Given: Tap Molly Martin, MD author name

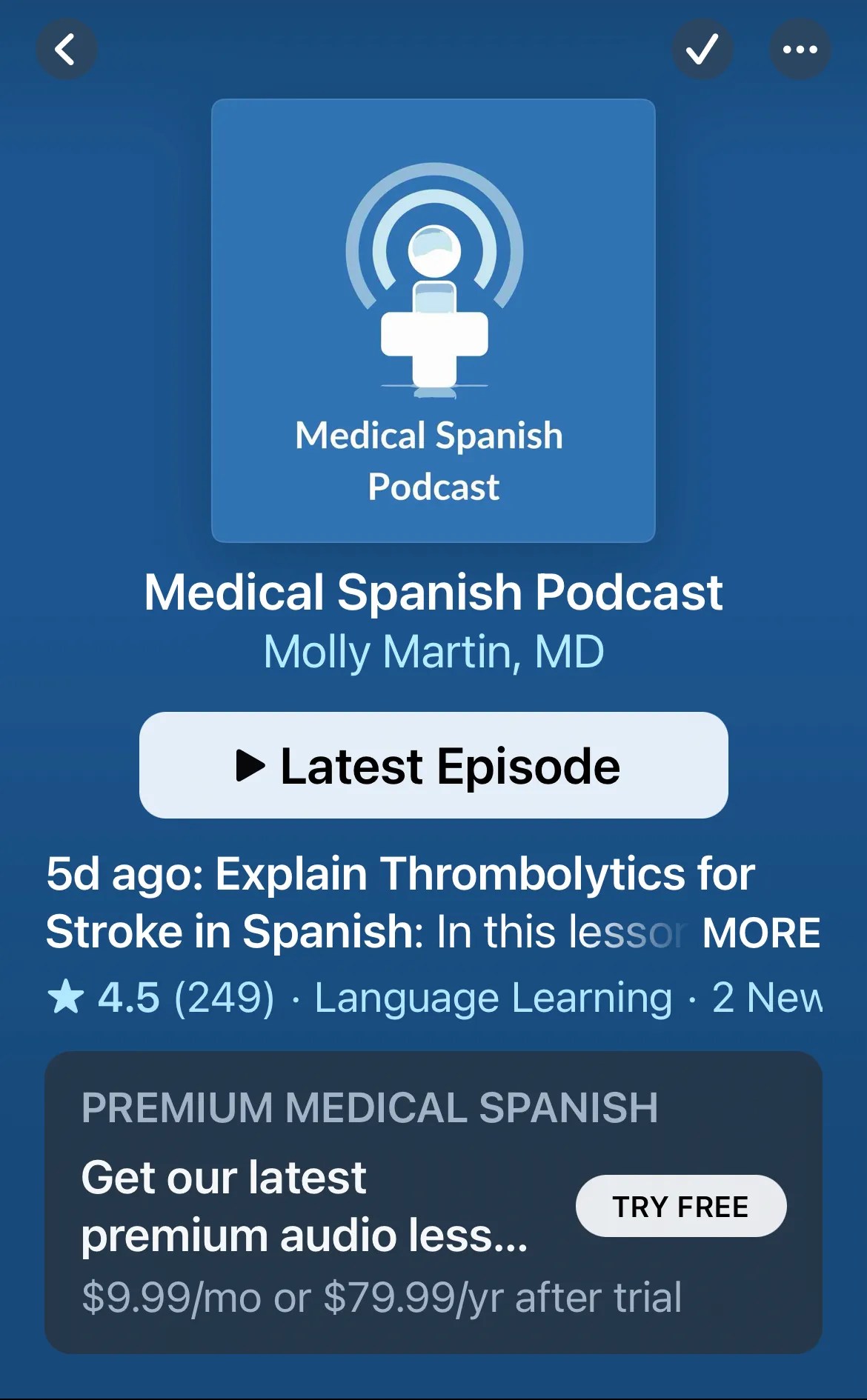Looking at the screenshot, I should 433,651.
